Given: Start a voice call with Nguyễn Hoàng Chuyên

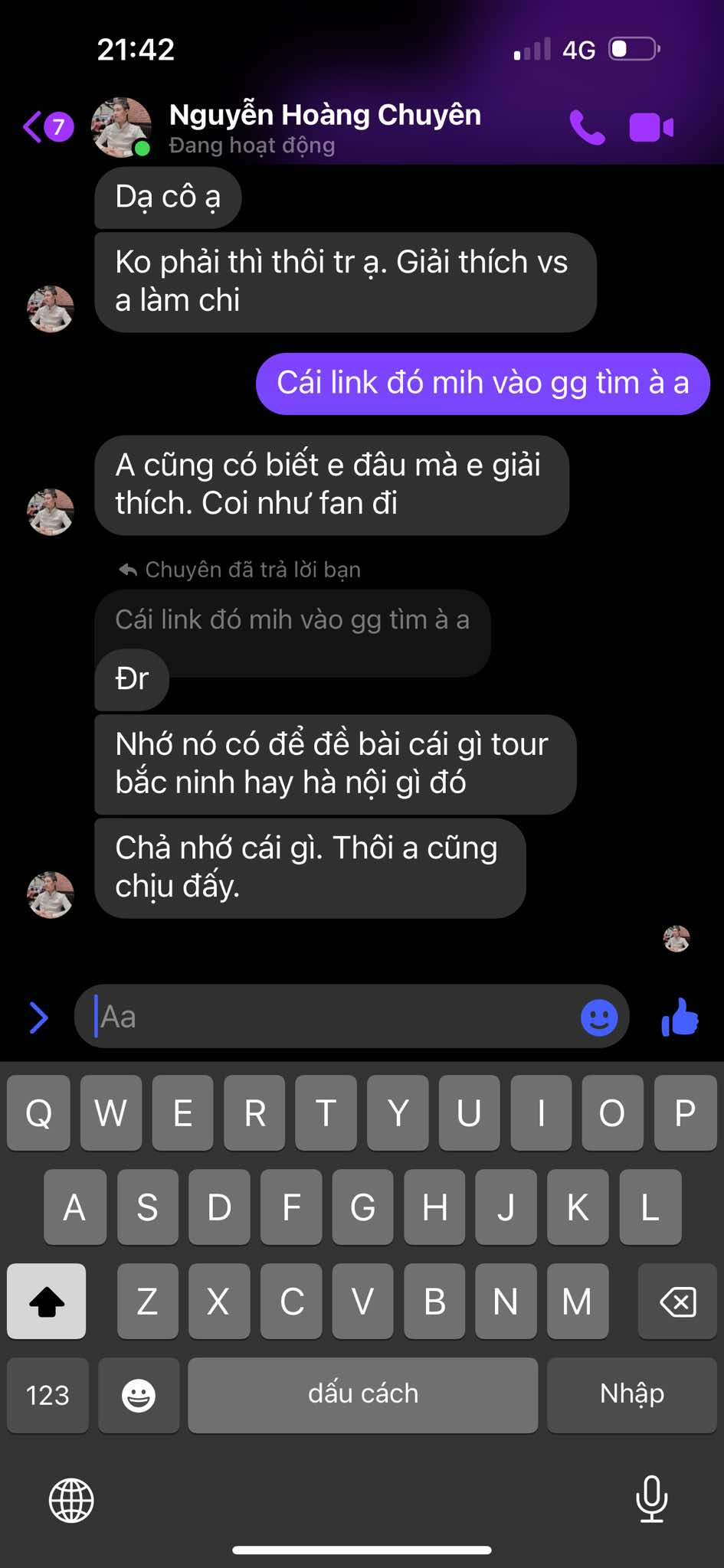Looking at the screenshot, I should [587, 128].
